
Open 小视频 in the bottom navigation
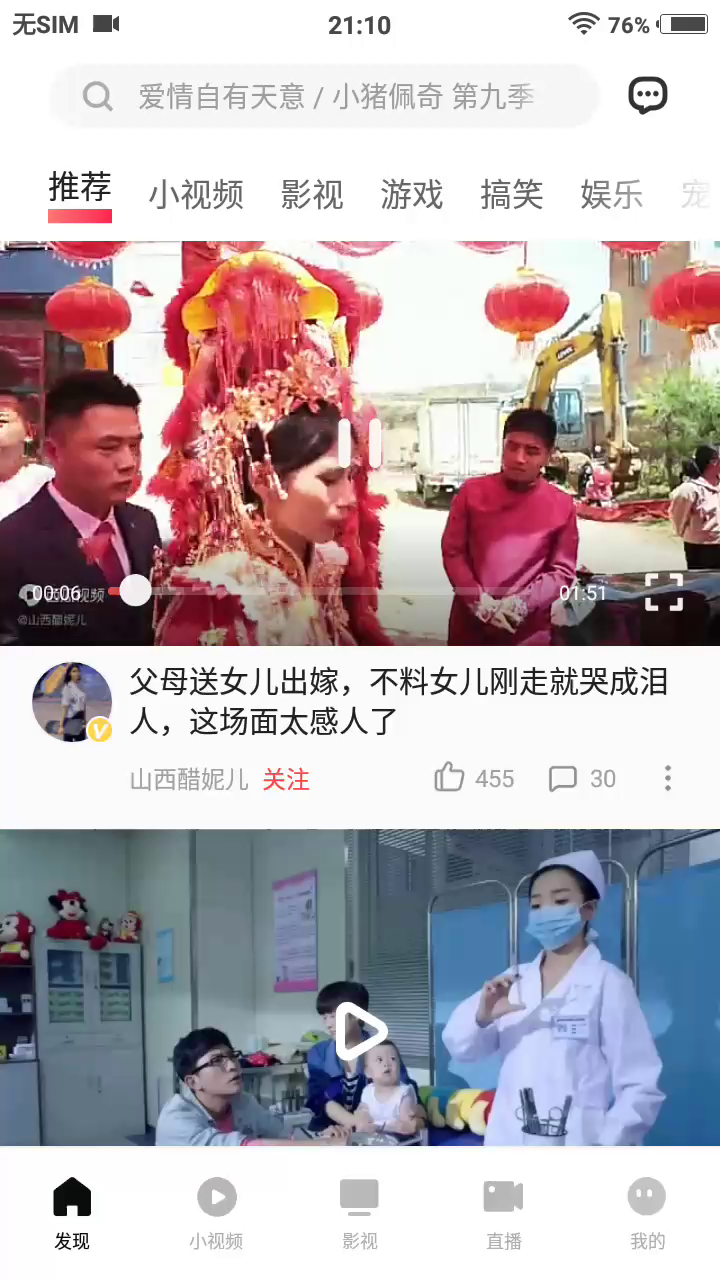(x=216, y=1213)
